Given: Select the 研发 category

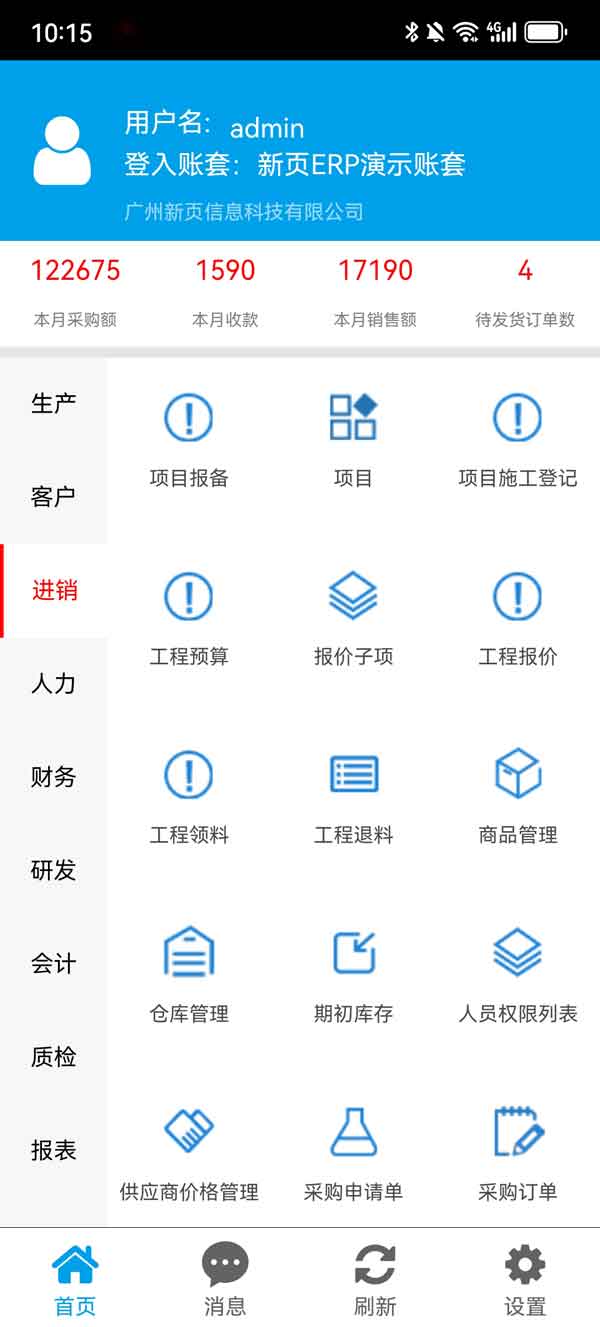Looking at the screenshot, I should point(53,870).
